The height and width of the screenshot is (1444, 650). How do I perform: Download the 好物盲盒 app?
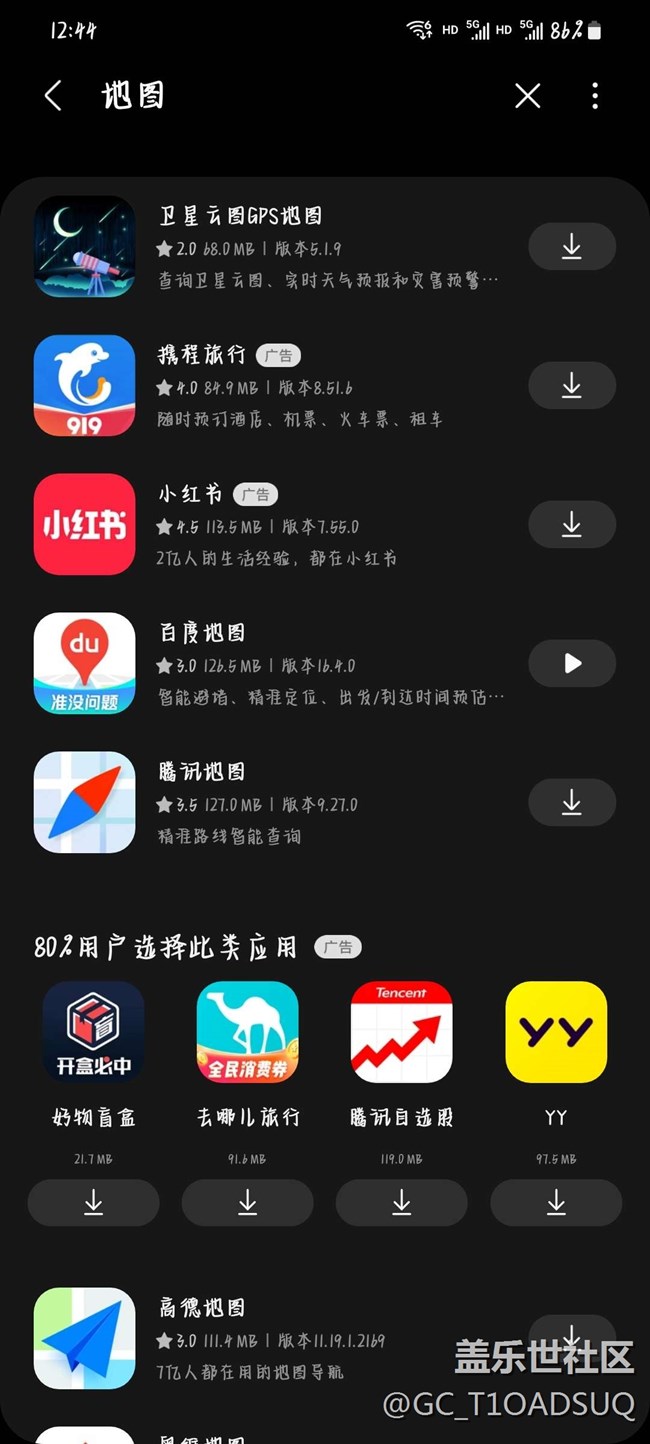93,1202
